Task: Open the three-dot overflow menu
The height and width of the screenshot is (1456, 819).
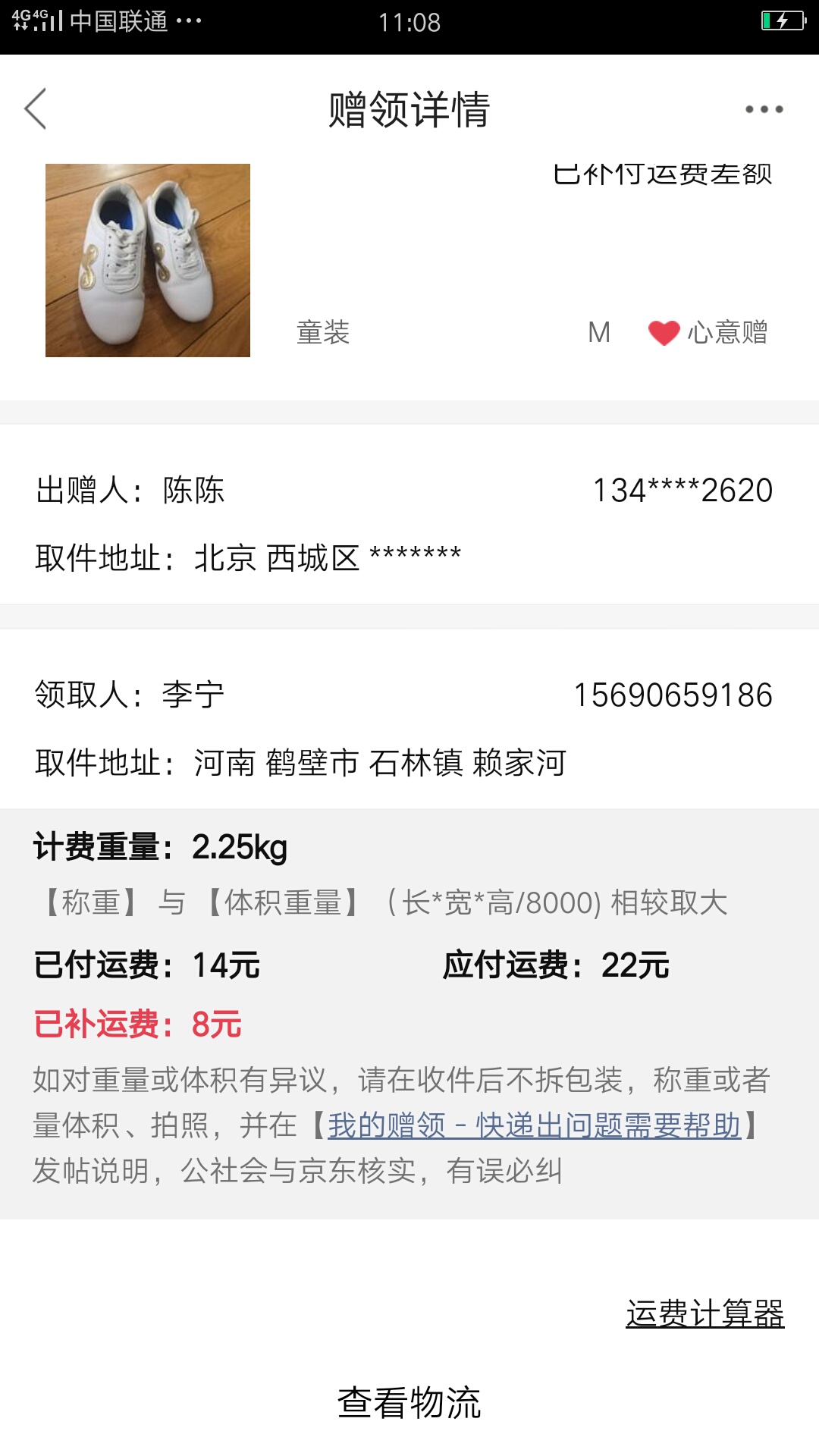Action: click(764, 109)
